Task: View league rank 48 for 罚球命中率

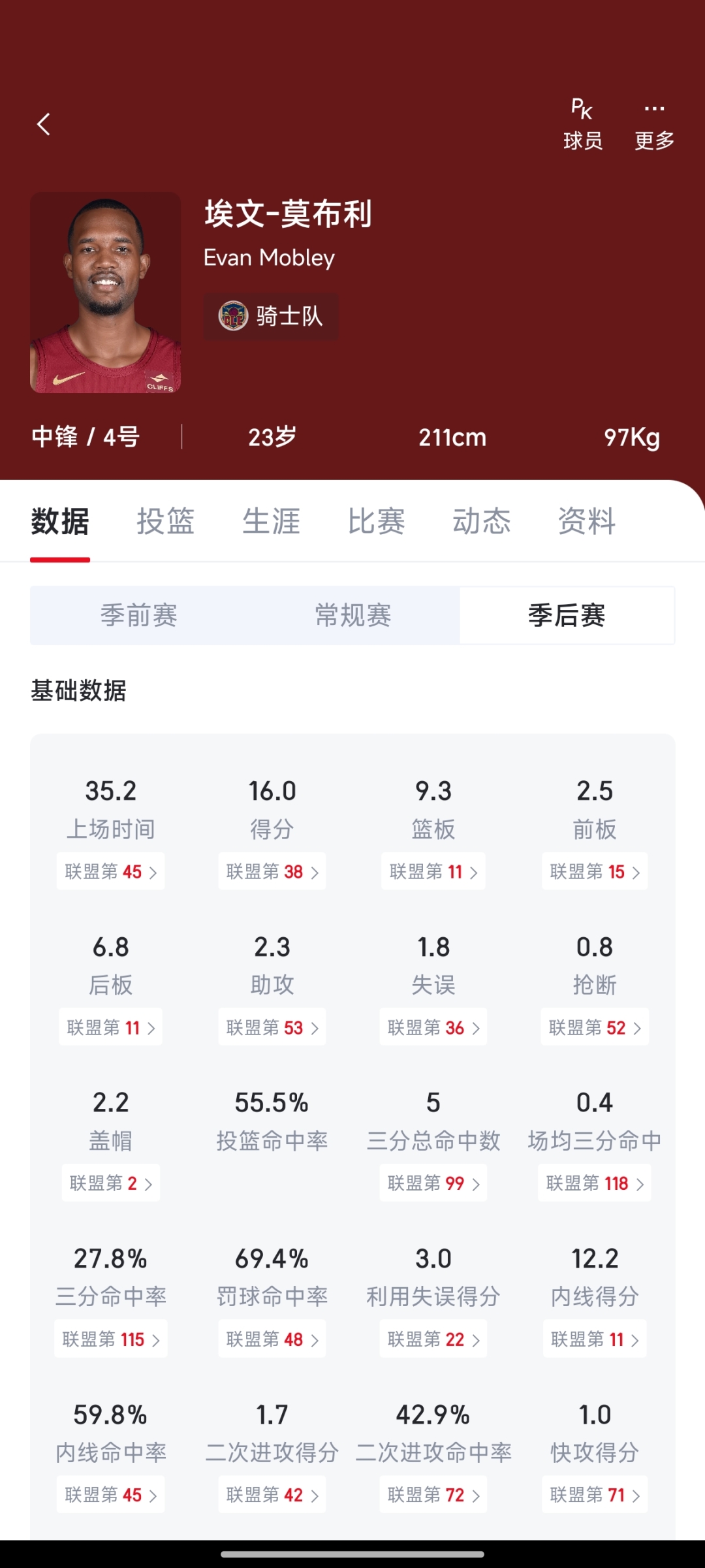Action: (272, 1339)
